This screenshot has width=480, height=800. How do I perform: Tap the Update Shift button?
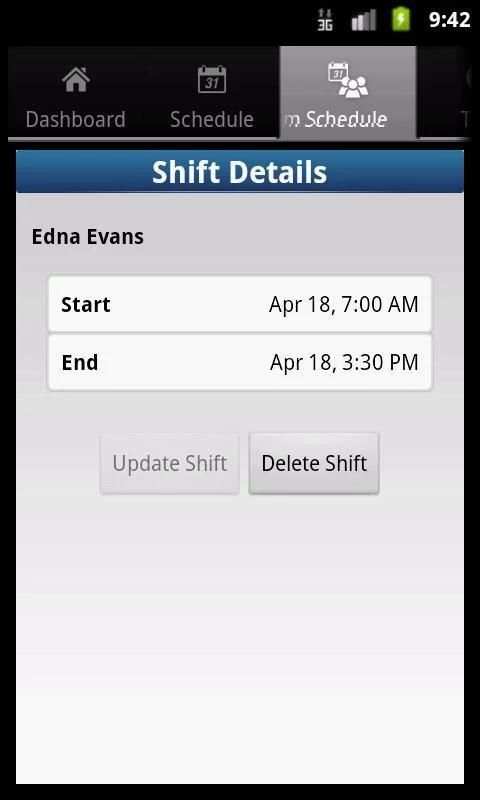click(170, 464)
